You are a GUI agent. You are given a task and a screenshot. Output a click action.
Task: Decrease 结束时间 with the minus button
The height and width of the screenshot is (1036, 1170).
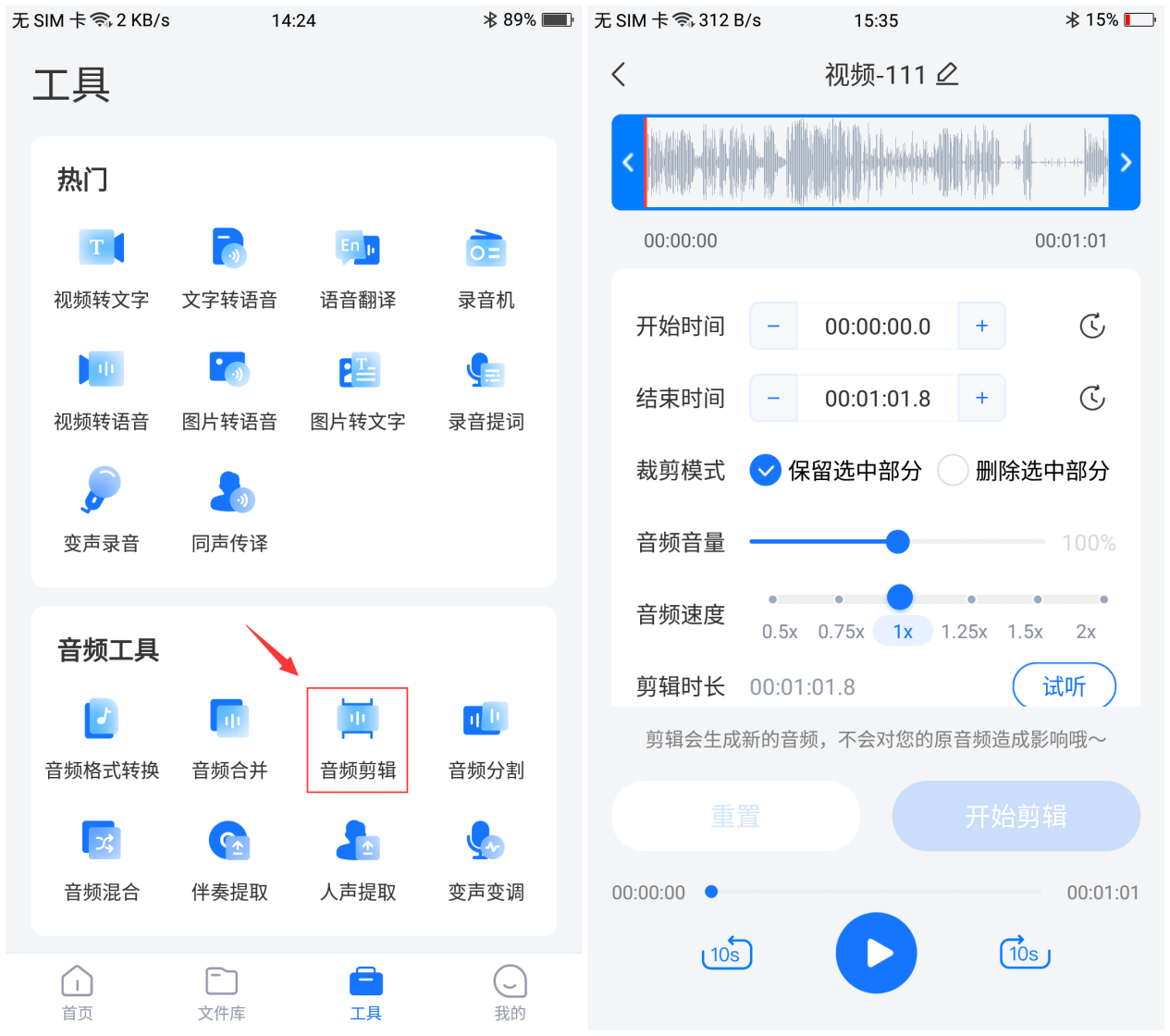(x=773, y=398)
